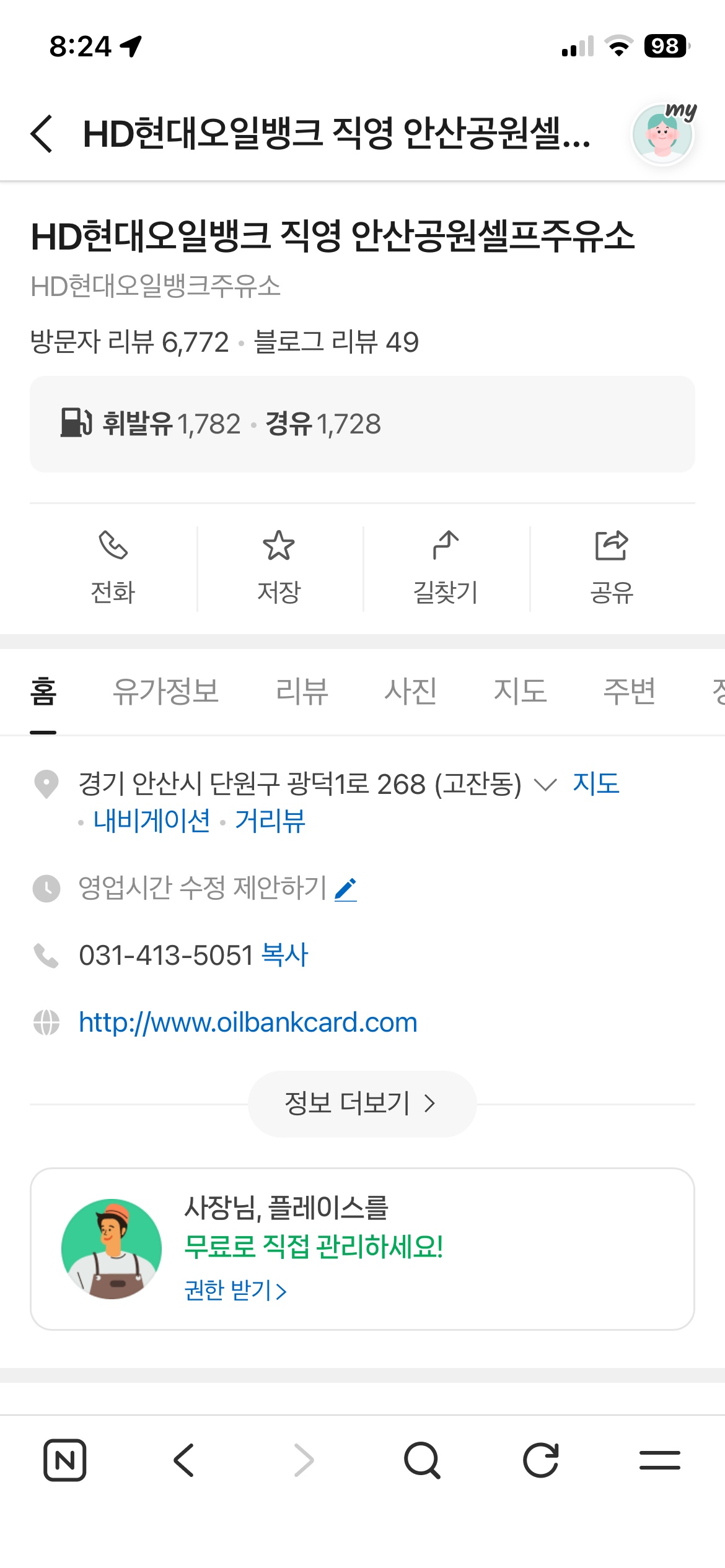This screenshot has width=725, height=1568.
Task: Tap the my profile avatar at top right
Action: (x=661, y=133)
